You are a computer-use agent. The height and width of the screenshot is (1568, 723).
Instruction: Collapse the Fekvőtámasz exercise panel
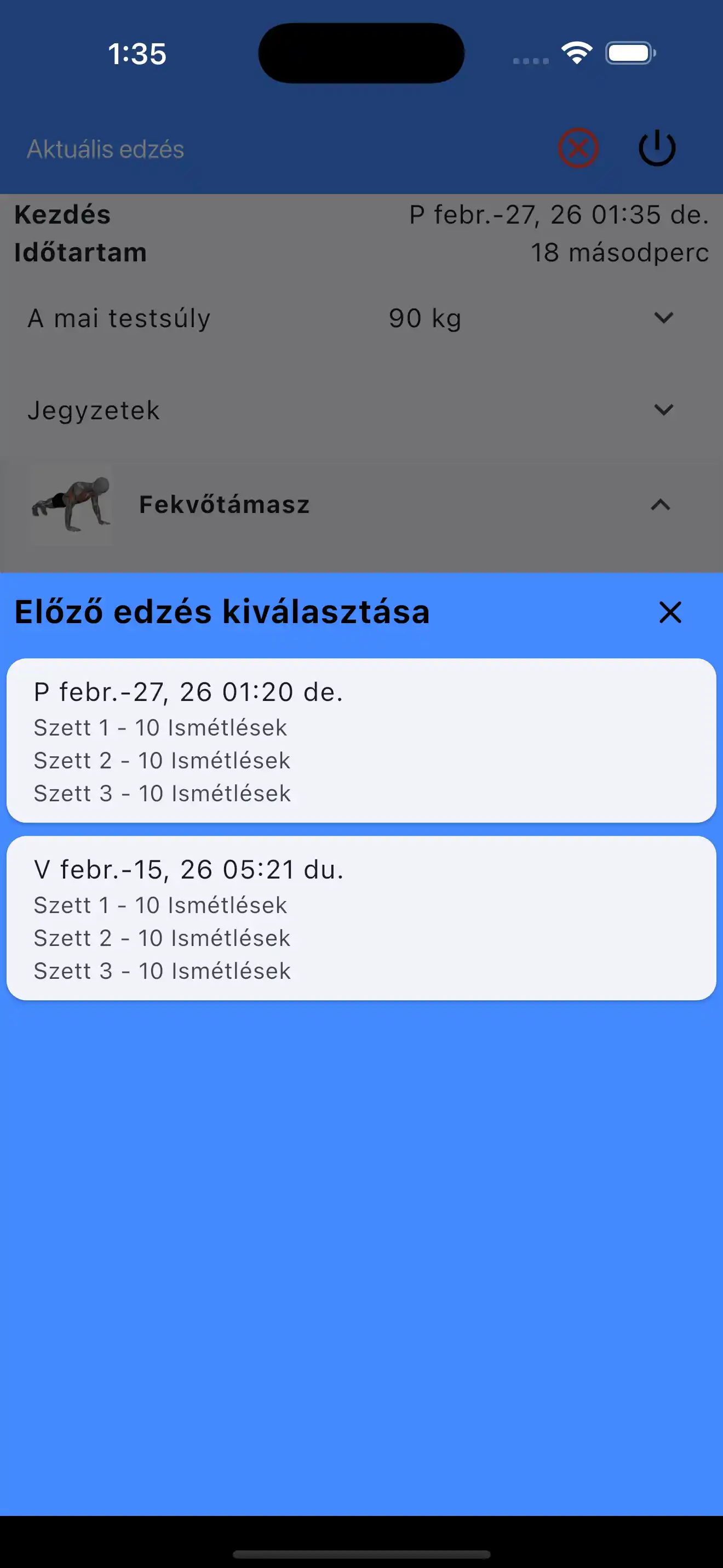tap(662, 505)
